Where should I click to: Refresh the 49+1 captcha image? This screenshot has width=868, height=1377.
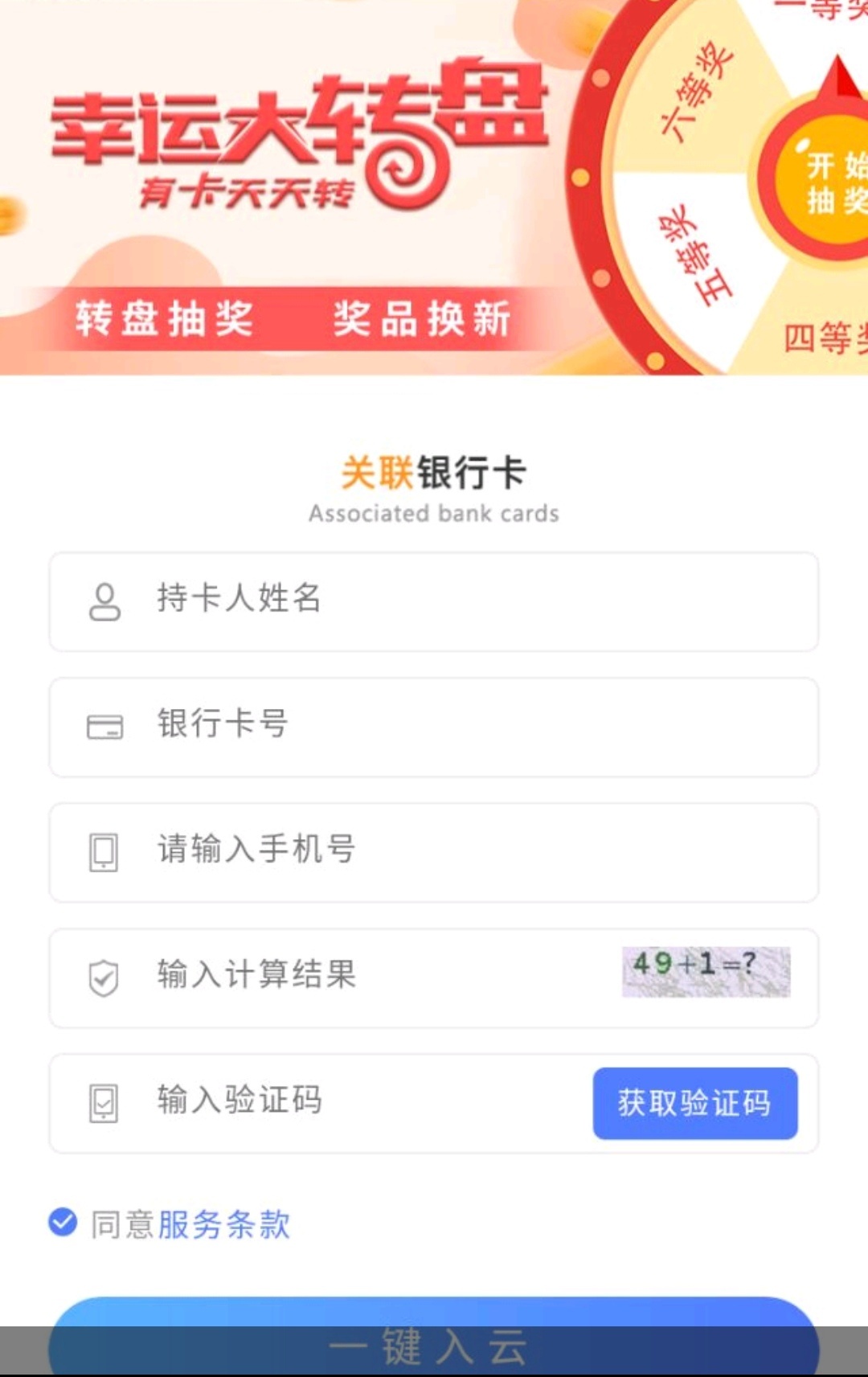tap(706, 971)
